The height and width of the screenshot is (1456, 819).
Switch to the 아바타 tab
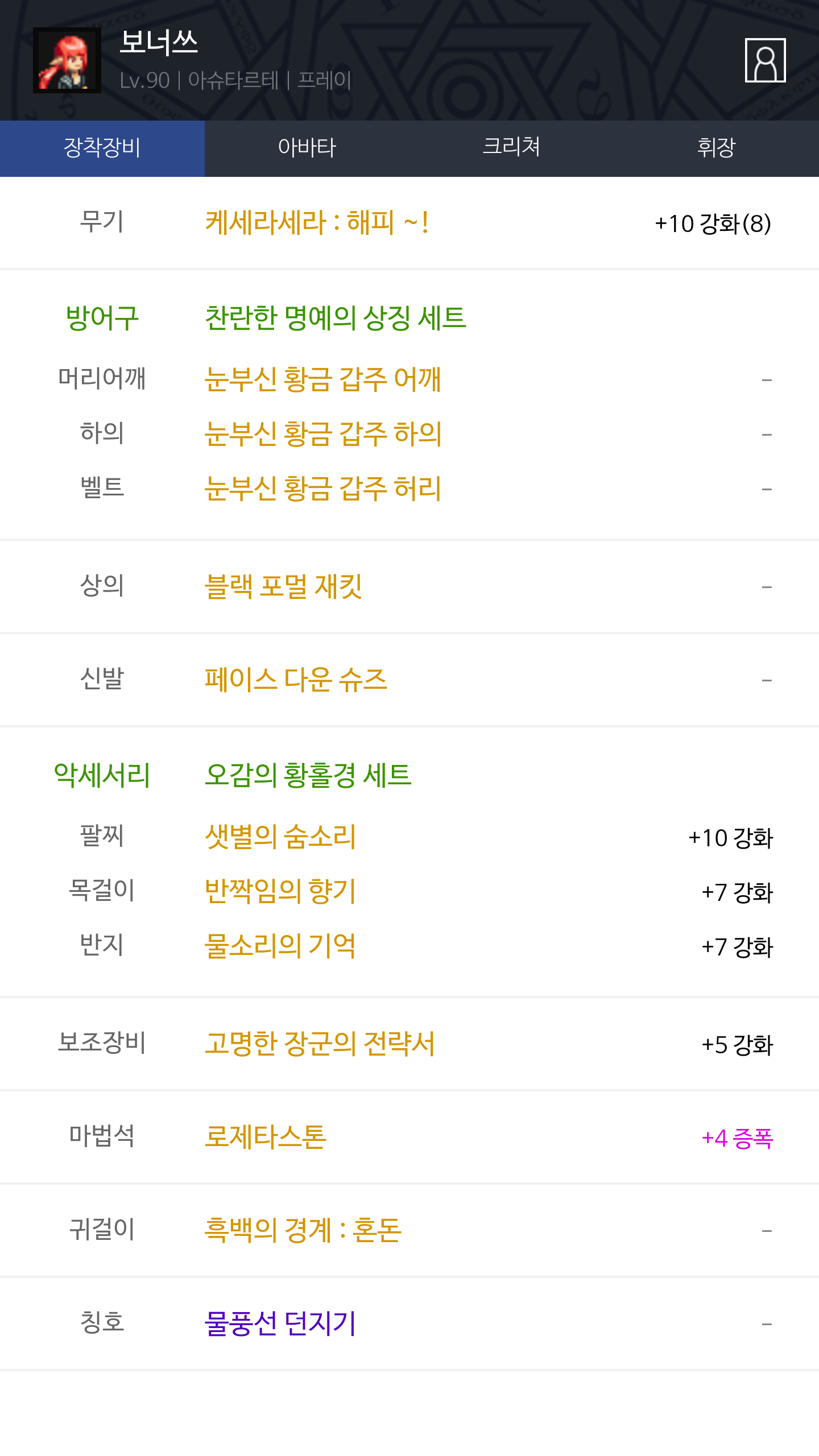pyautogui.click(x=307, y=148)
